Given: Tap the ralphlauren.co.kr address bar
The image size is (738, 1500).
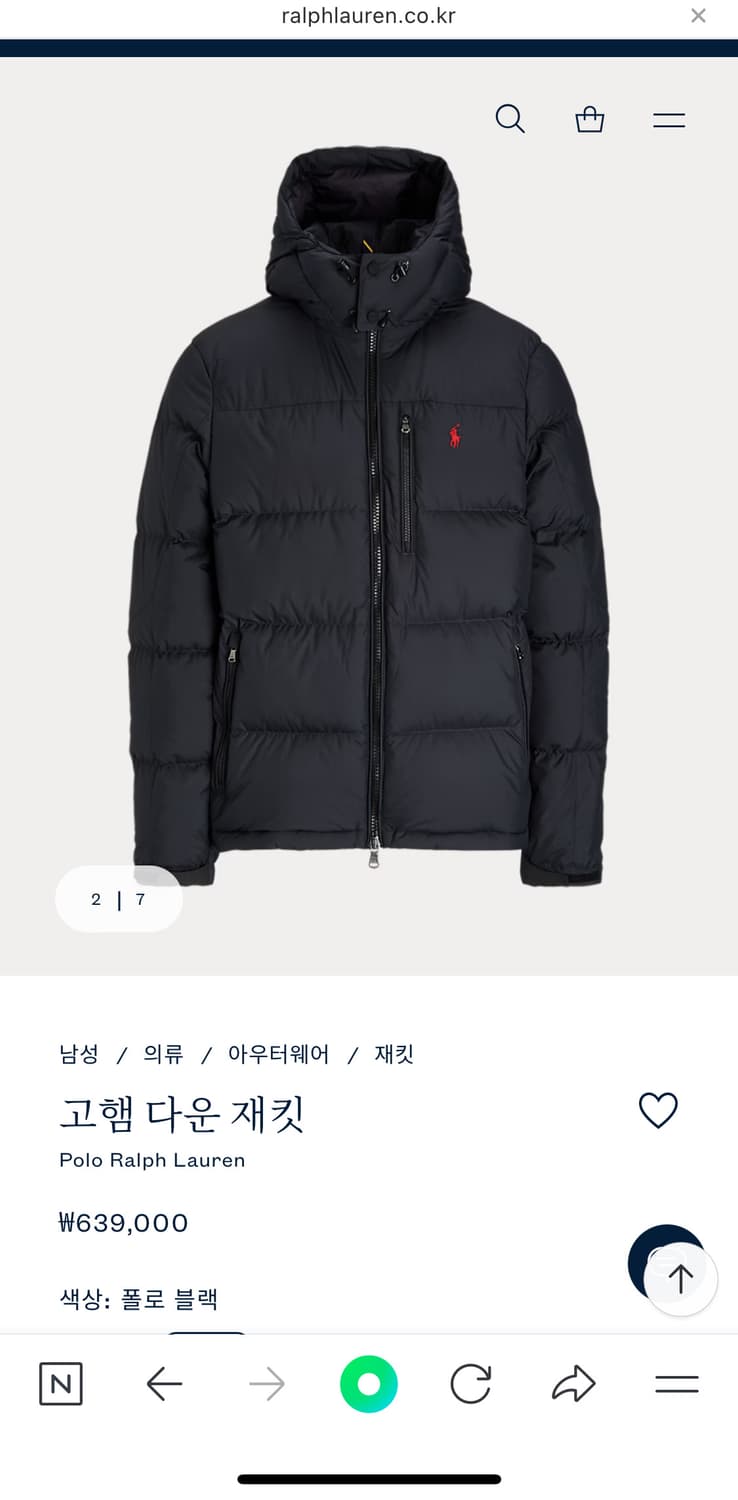Looking at the screenshot, I should tap(369, 15).
